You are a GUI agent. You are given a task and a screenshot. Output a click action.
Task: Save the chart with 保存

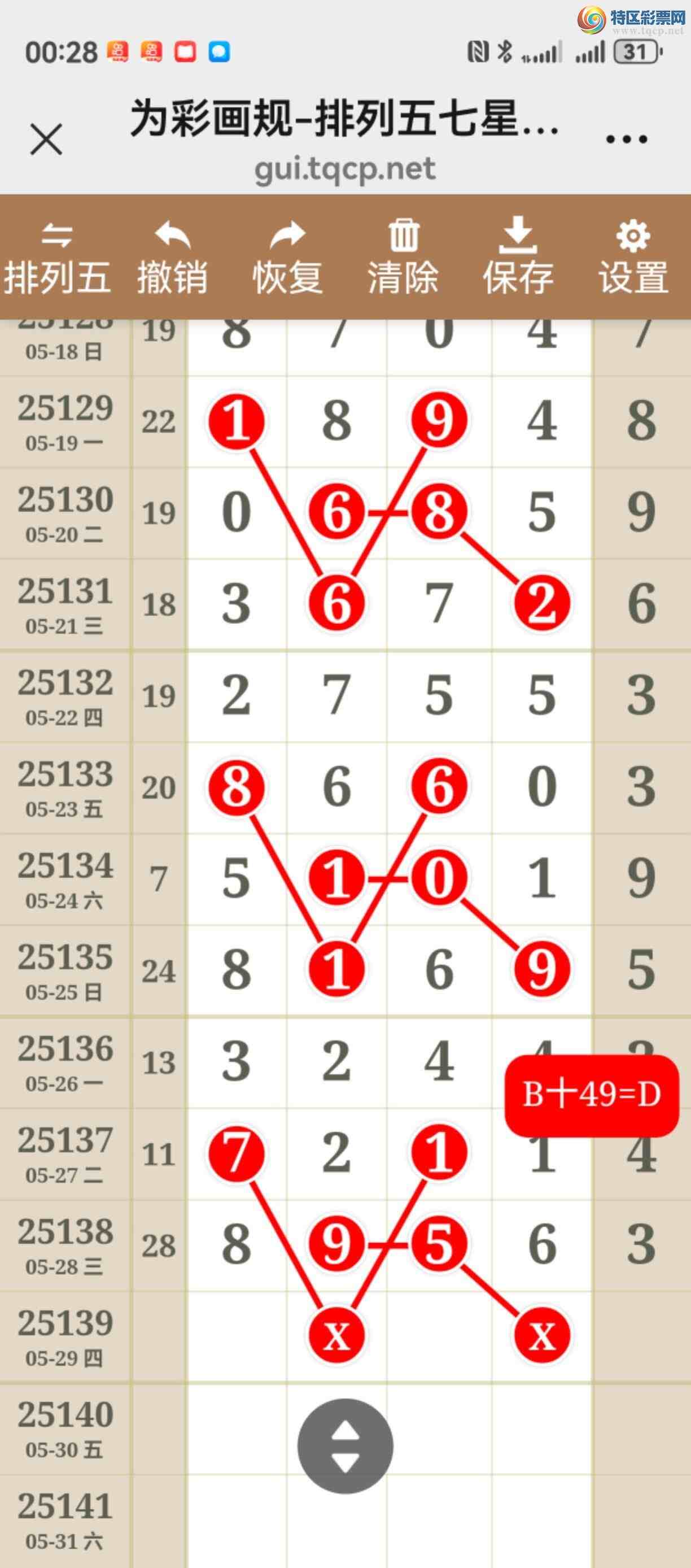tap(518, 258)
